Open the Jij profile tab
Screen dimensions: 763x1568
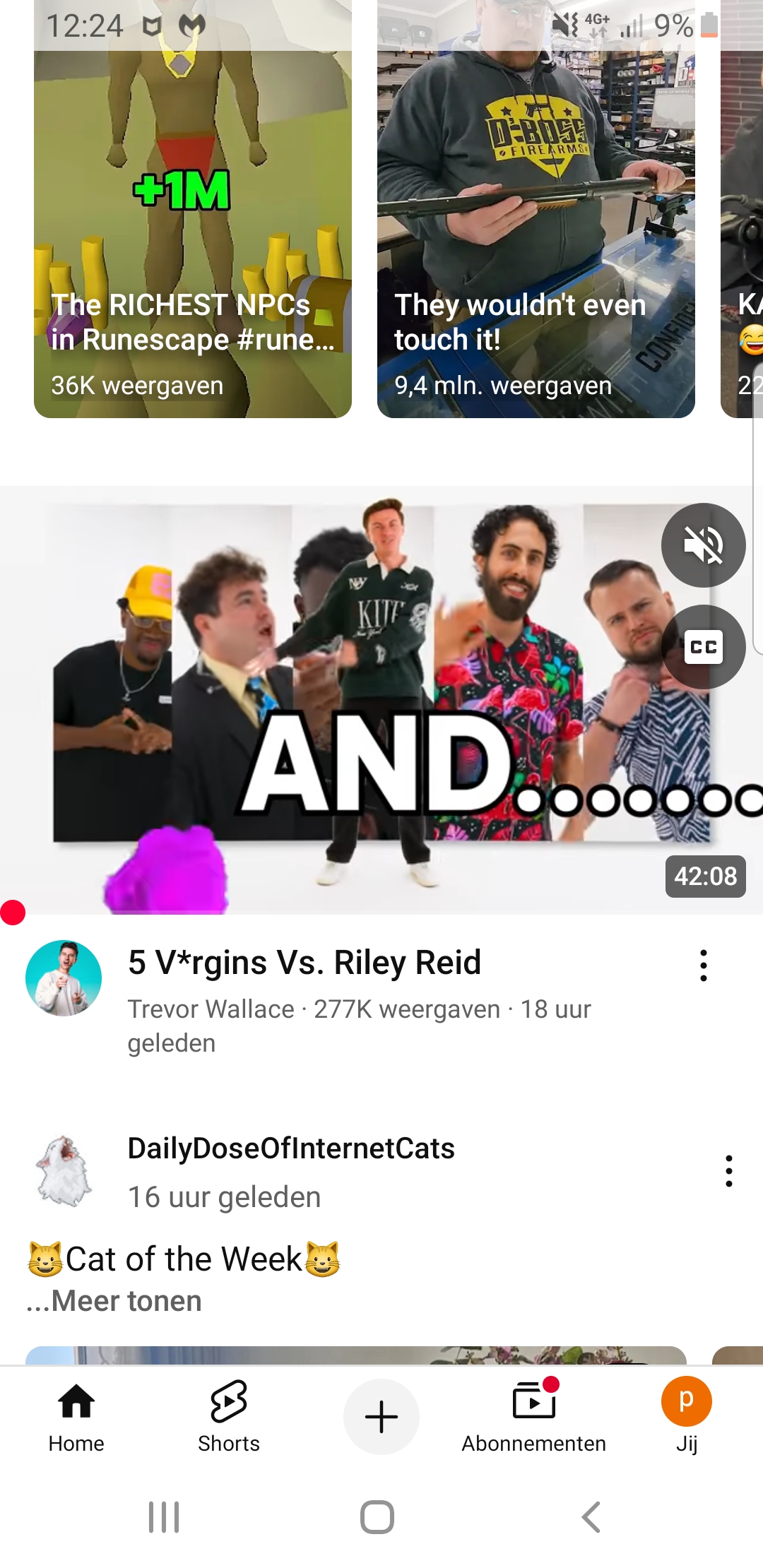pos(686,1416)
